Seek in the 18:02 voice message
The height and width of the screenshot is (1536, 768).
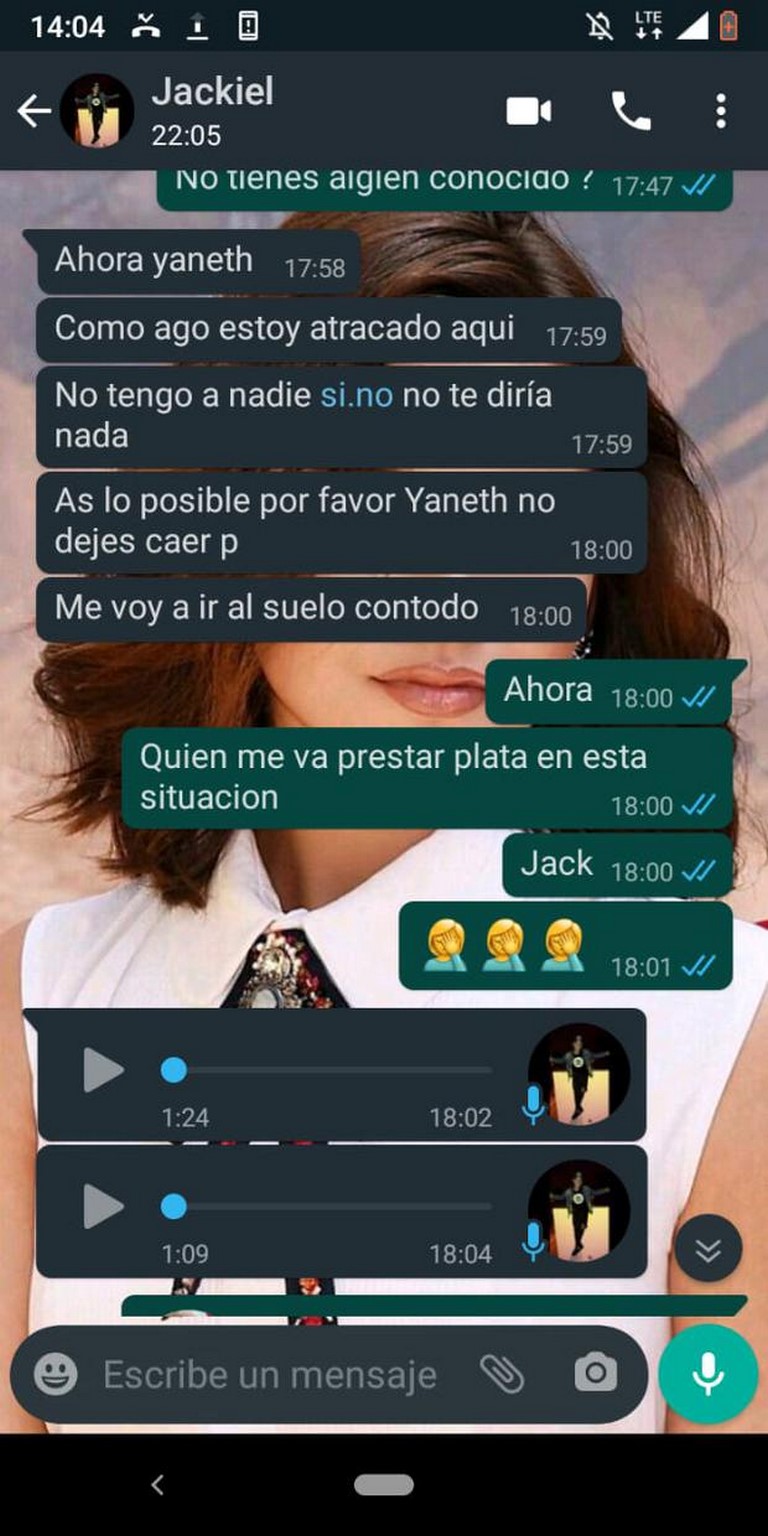(332, 1071)
